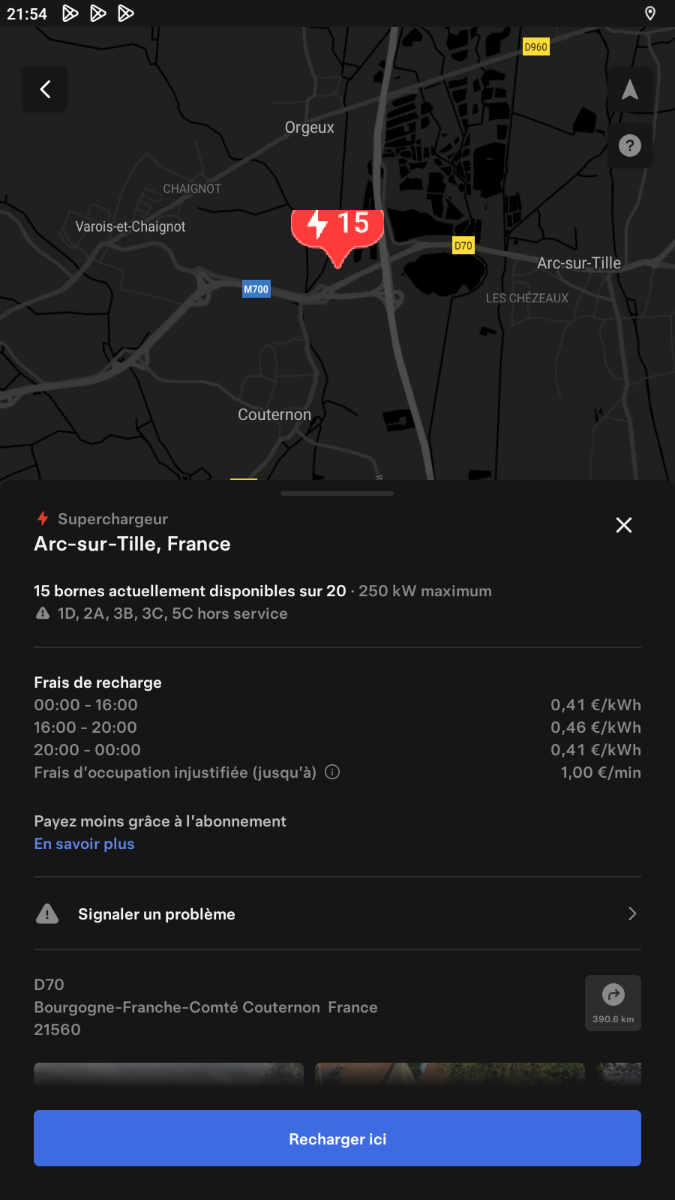Open the En savoir plus link
675x1200 pixels.
pos(84,844)
